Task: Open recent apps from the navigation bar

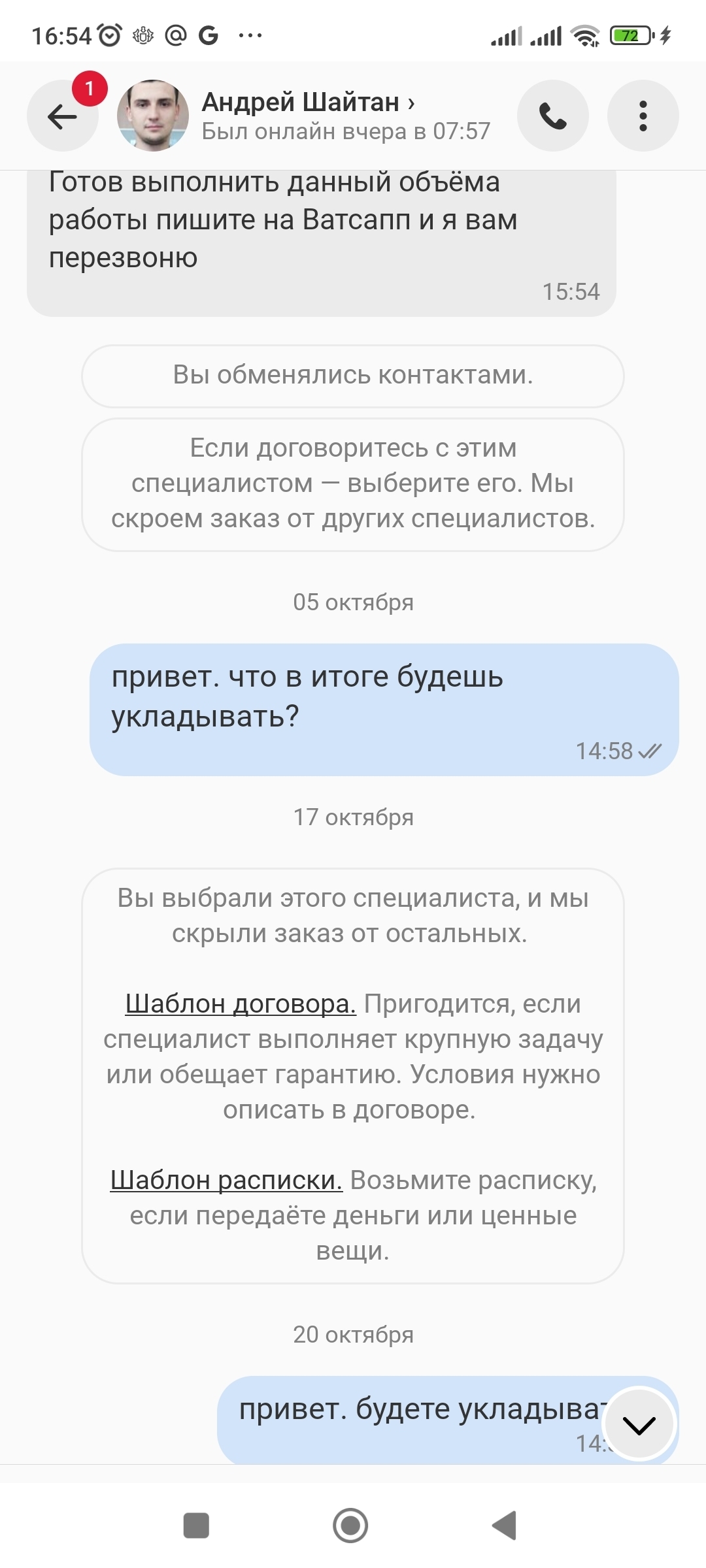Action: point(196,1526)
